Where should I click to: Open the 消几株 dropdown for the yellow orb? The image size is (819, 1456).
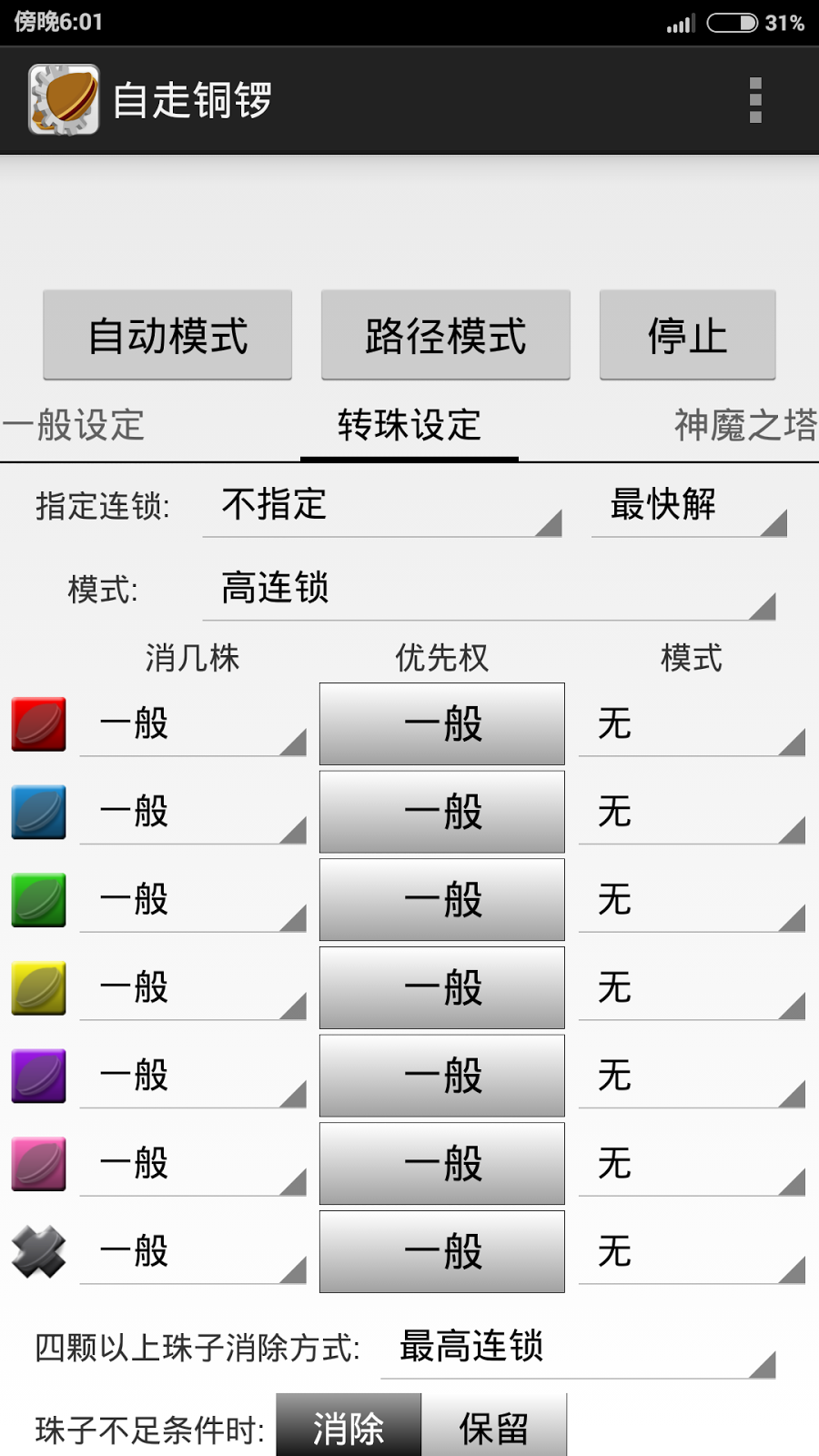[193, 988]
